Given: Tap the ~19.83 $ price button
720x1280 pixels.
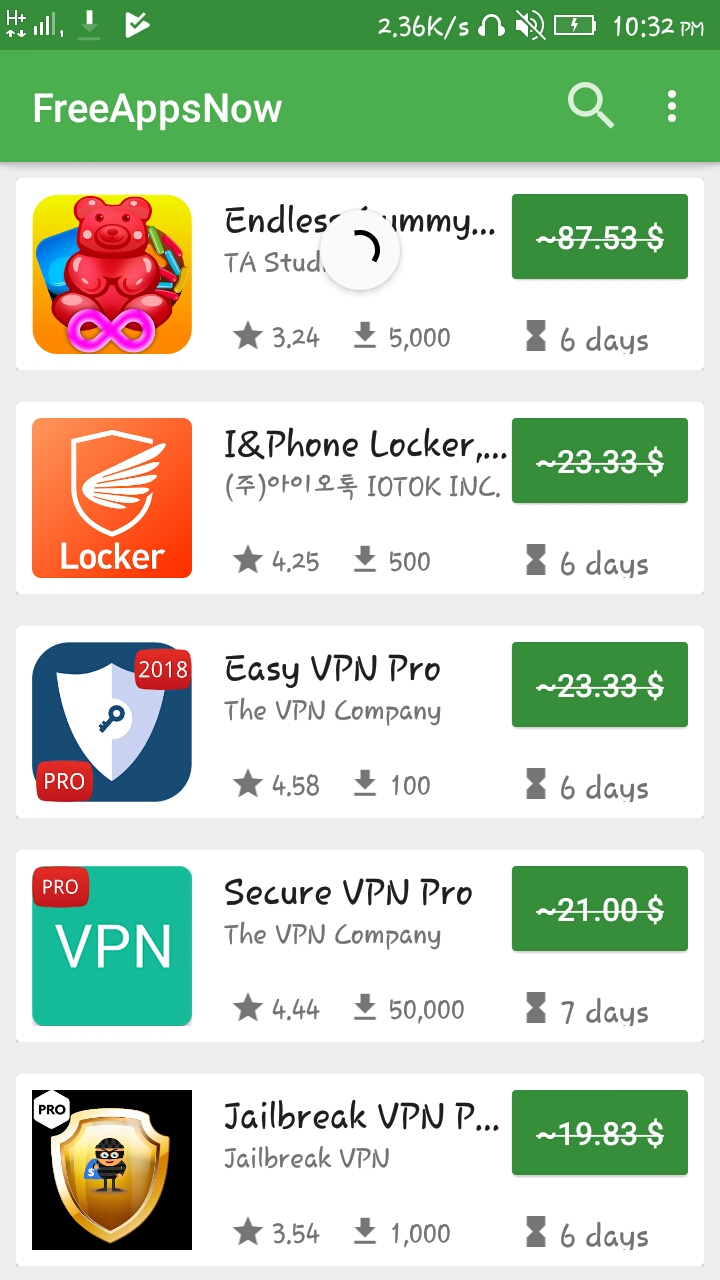Looking at the screenshot, I should pyautogui.click(x=599, y=1133).
